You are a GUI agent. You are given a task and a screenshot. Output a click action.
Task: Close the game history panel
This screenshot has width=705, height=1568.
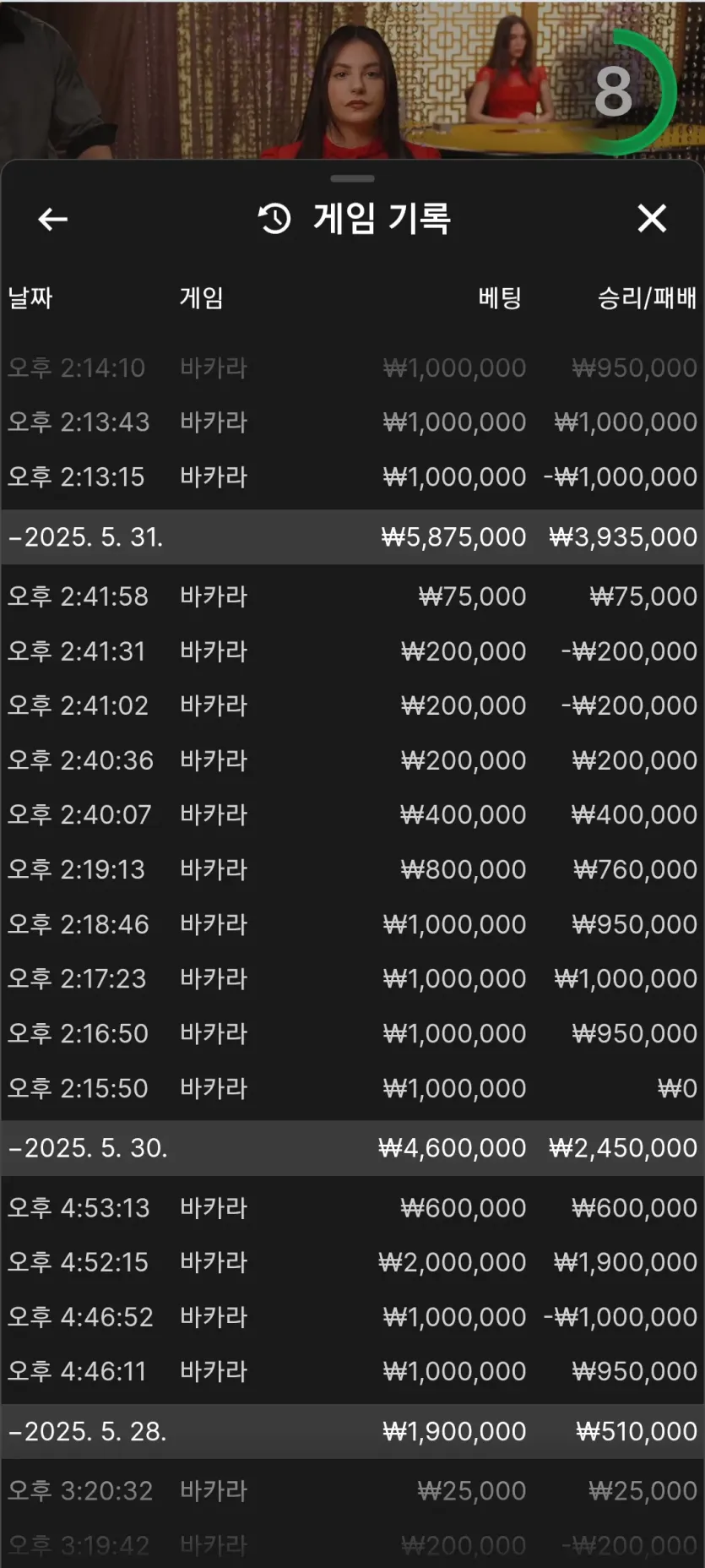pos(652,219)
